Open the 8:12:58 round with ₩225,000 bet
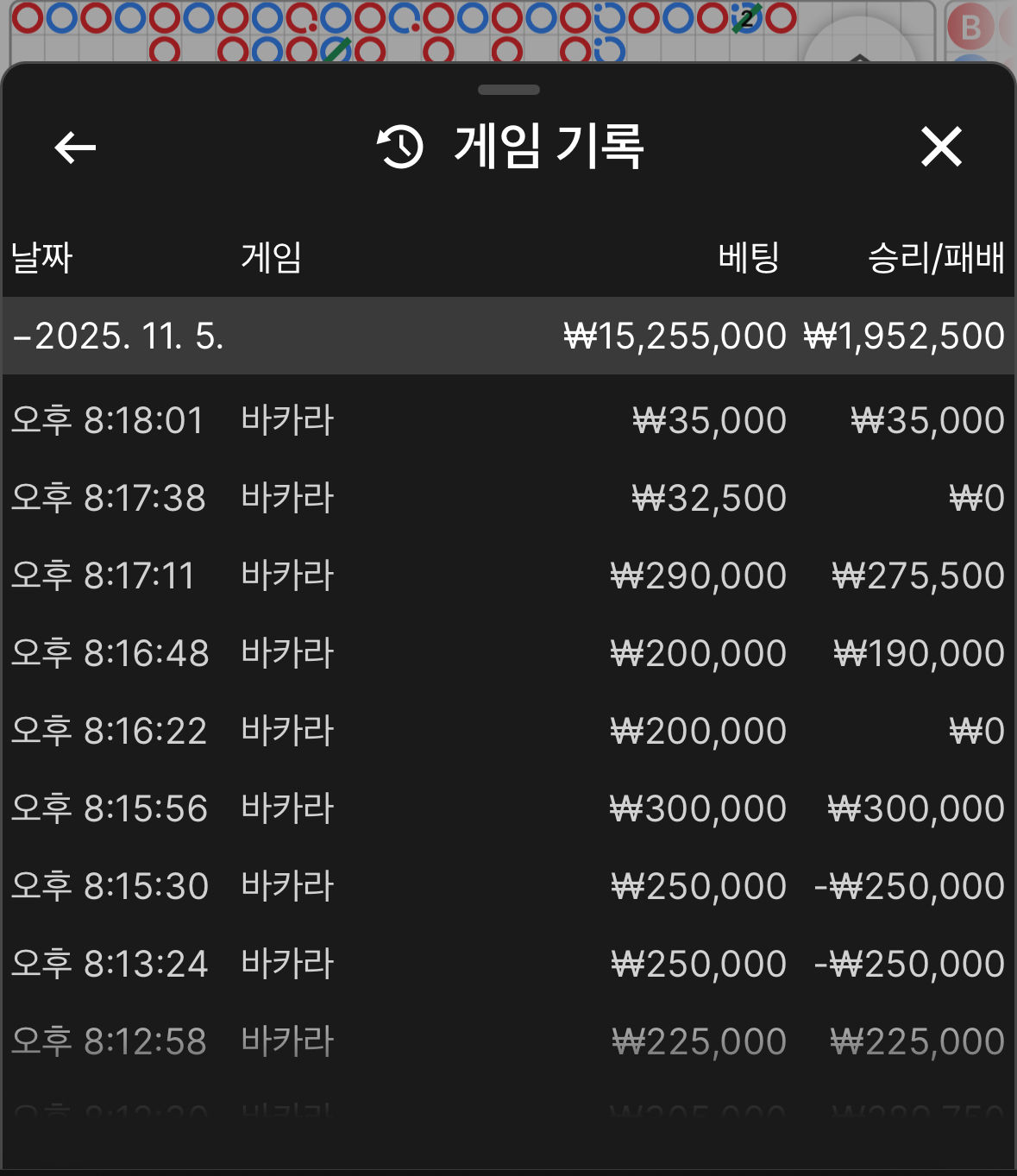This screenshot has height=1176, width=1017. point(507,1042)
